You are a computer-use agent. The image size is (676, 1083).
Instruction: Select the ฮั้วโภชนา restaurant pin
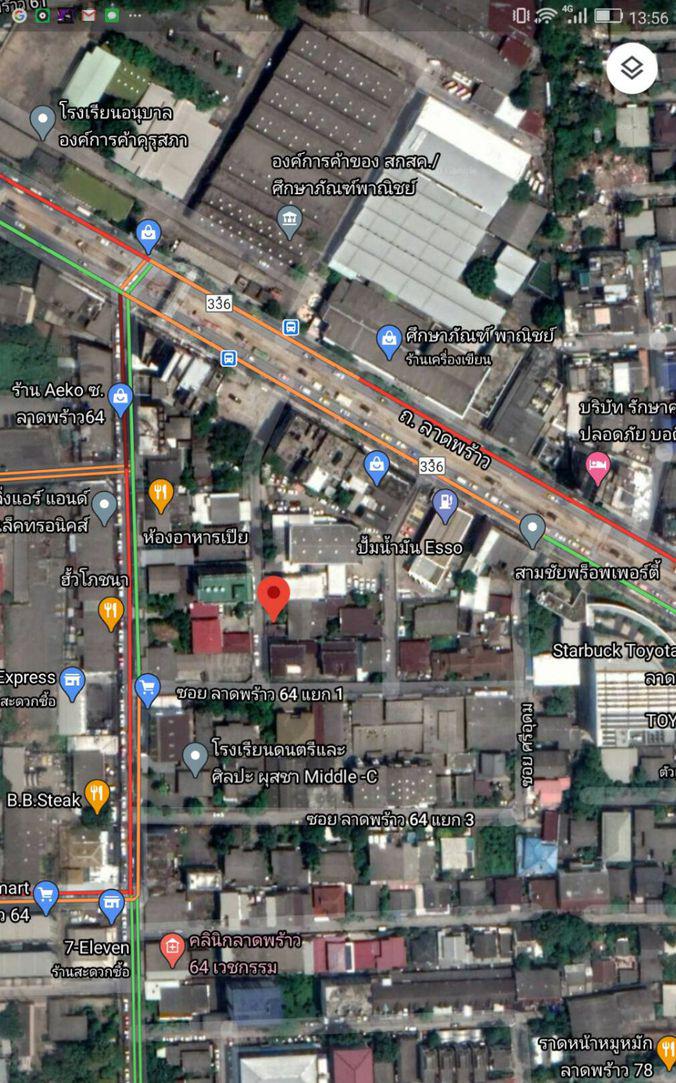click(x=110, y=613)
